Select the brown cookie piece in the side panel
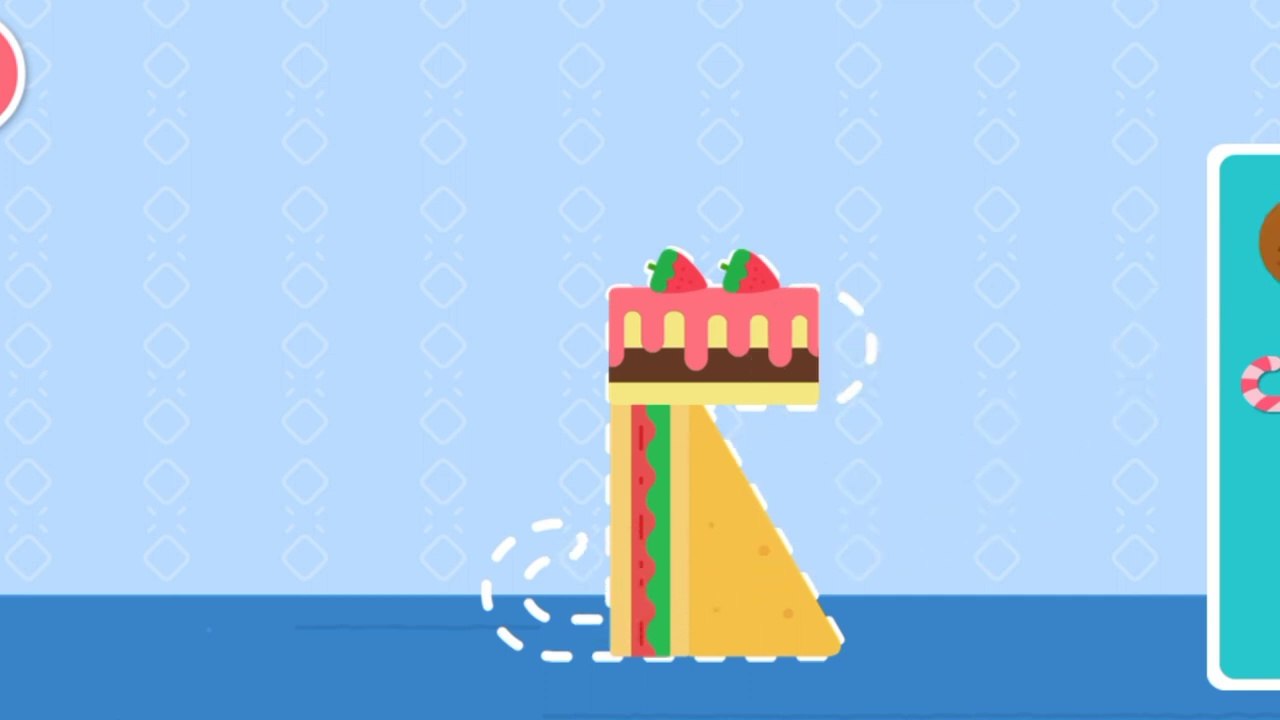1280x720 pixels. (x=1270, y=240)
